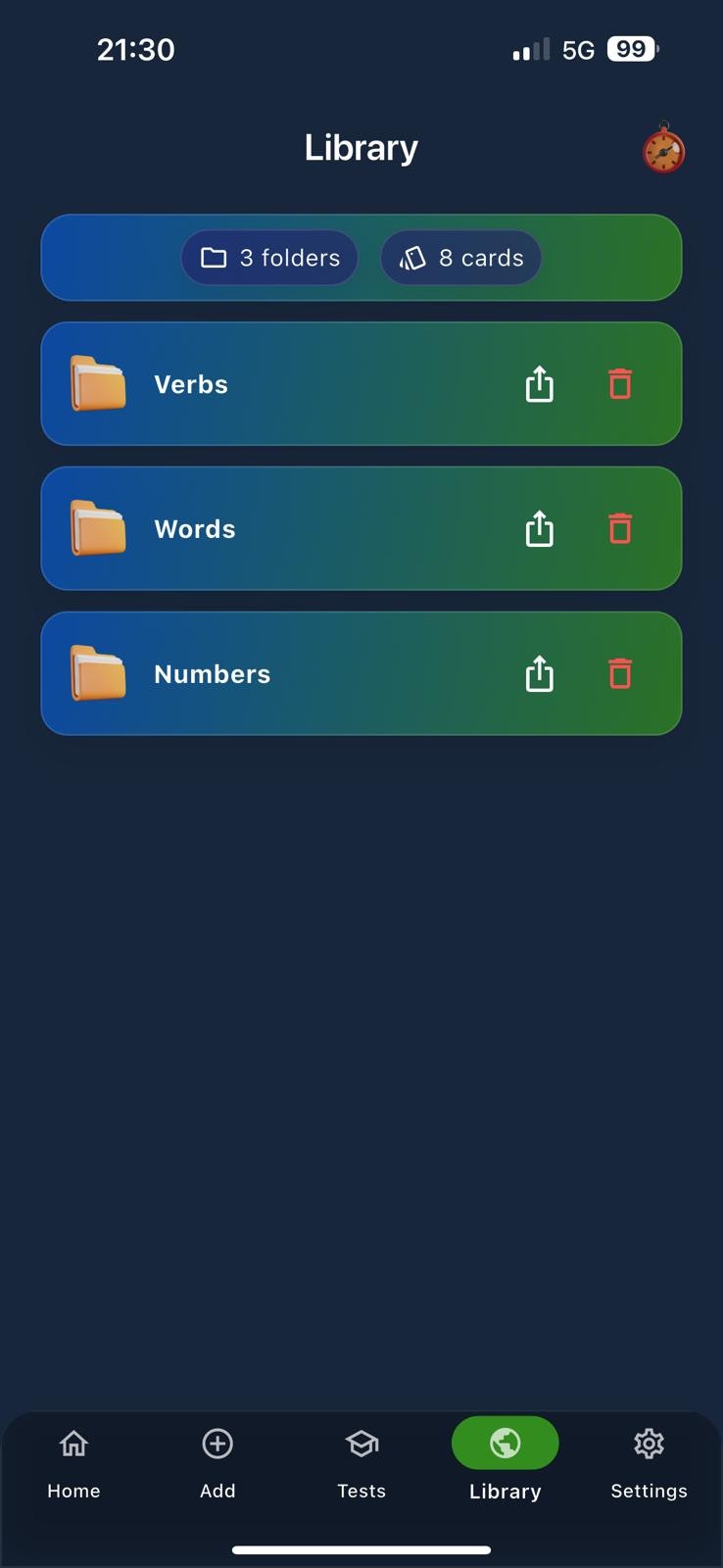Viewport: 723px width, 1568px height.
Task: Click the cards icon in the 8 cards chip
Action: pyautogui.click(x=413, y=258)
